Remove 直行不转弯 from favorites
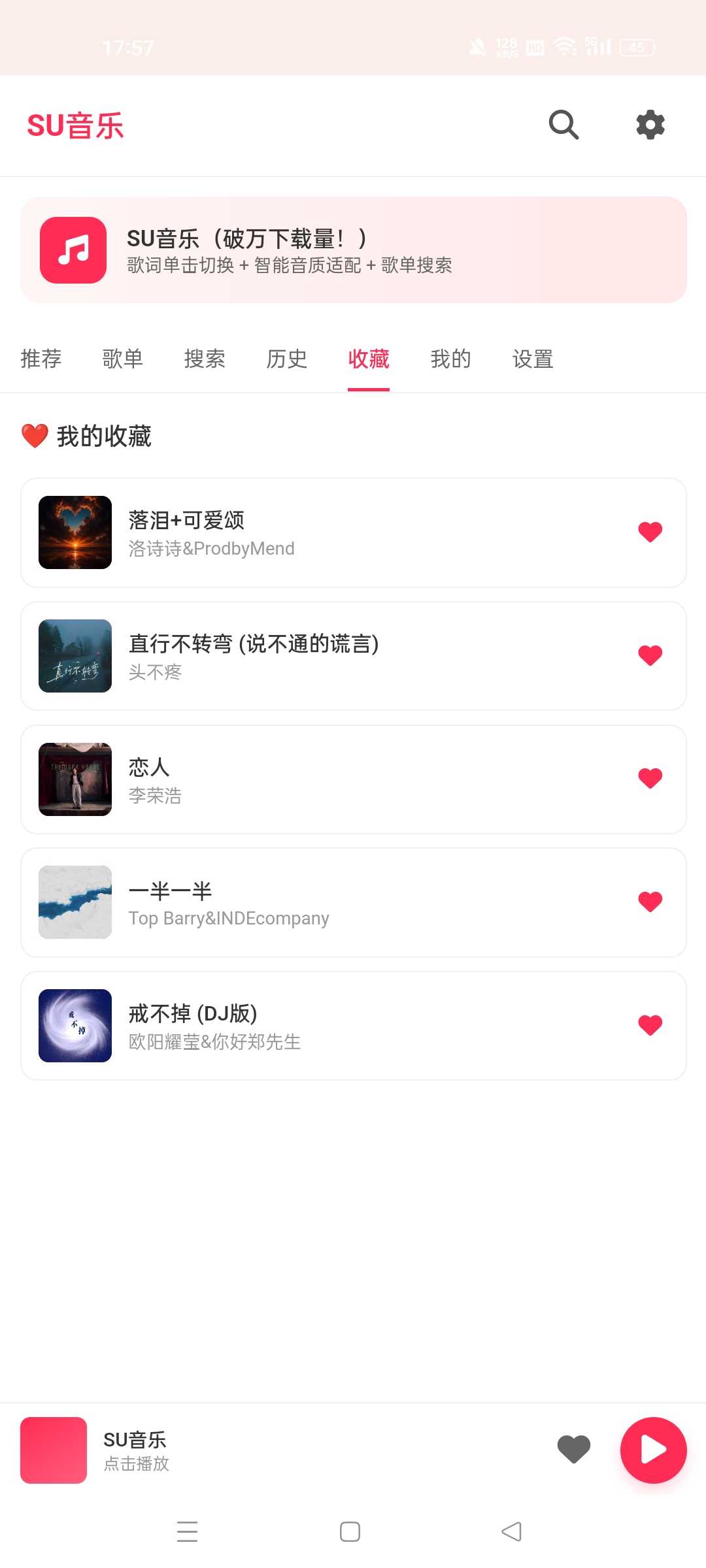This screenshot has width=706, height=1568. [650, 655]
